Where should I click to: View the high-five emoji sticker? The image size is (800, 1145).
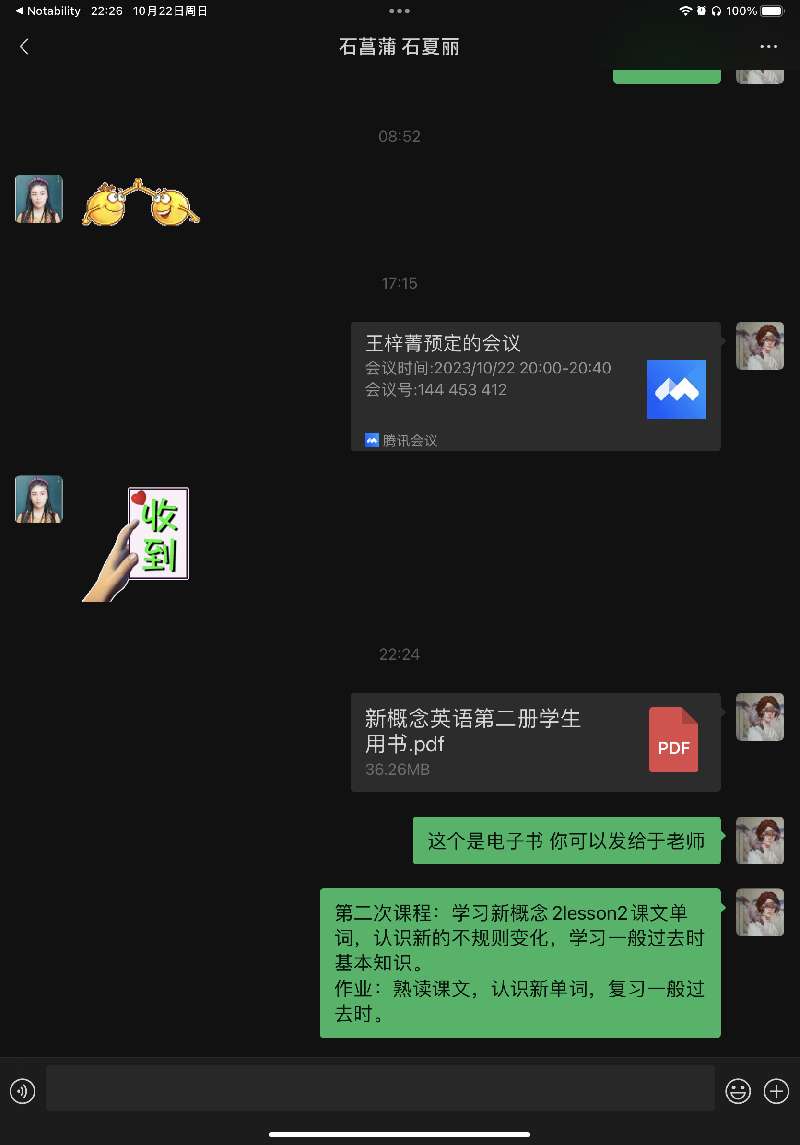tap(141, 204)
